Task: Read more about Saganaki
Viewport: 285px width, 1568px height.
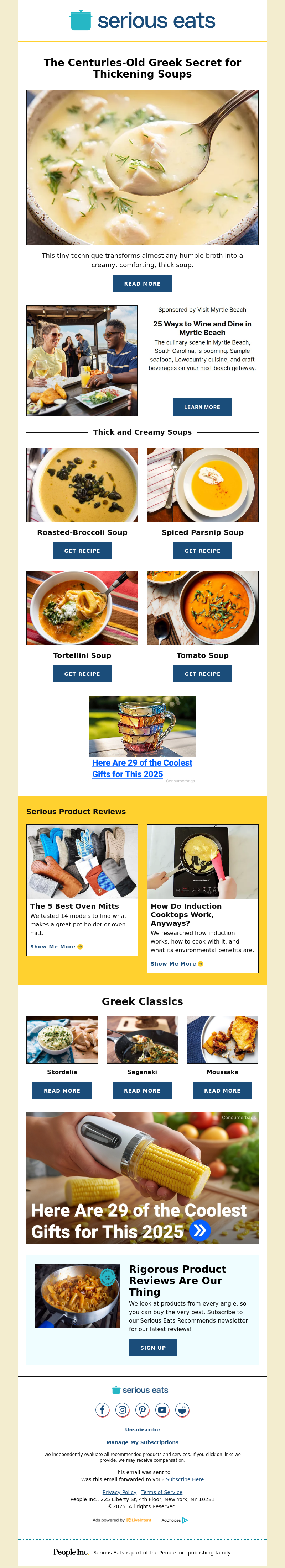Action: point(142,1091)
